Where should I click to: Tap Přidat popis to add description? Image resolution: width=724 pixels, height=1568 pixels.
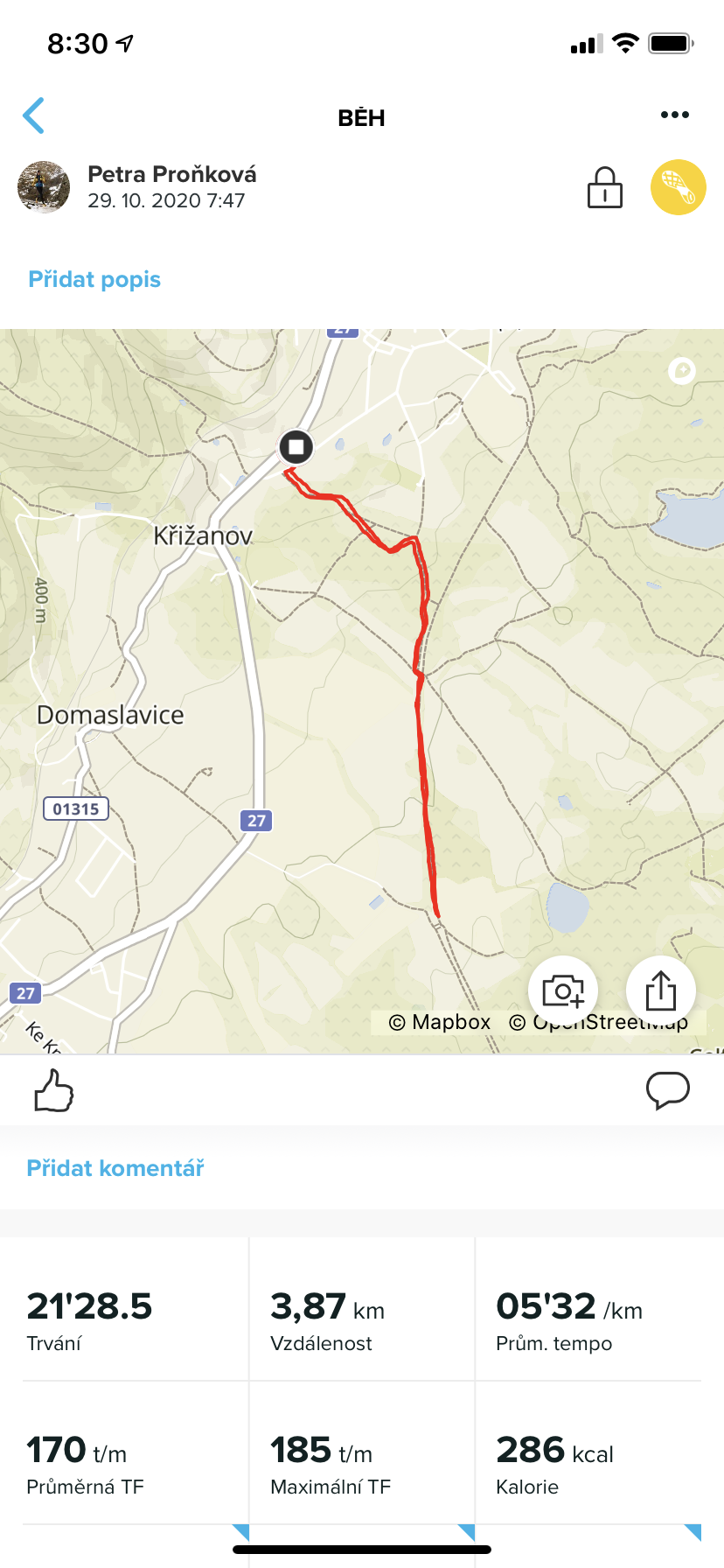tap(94, 279)
